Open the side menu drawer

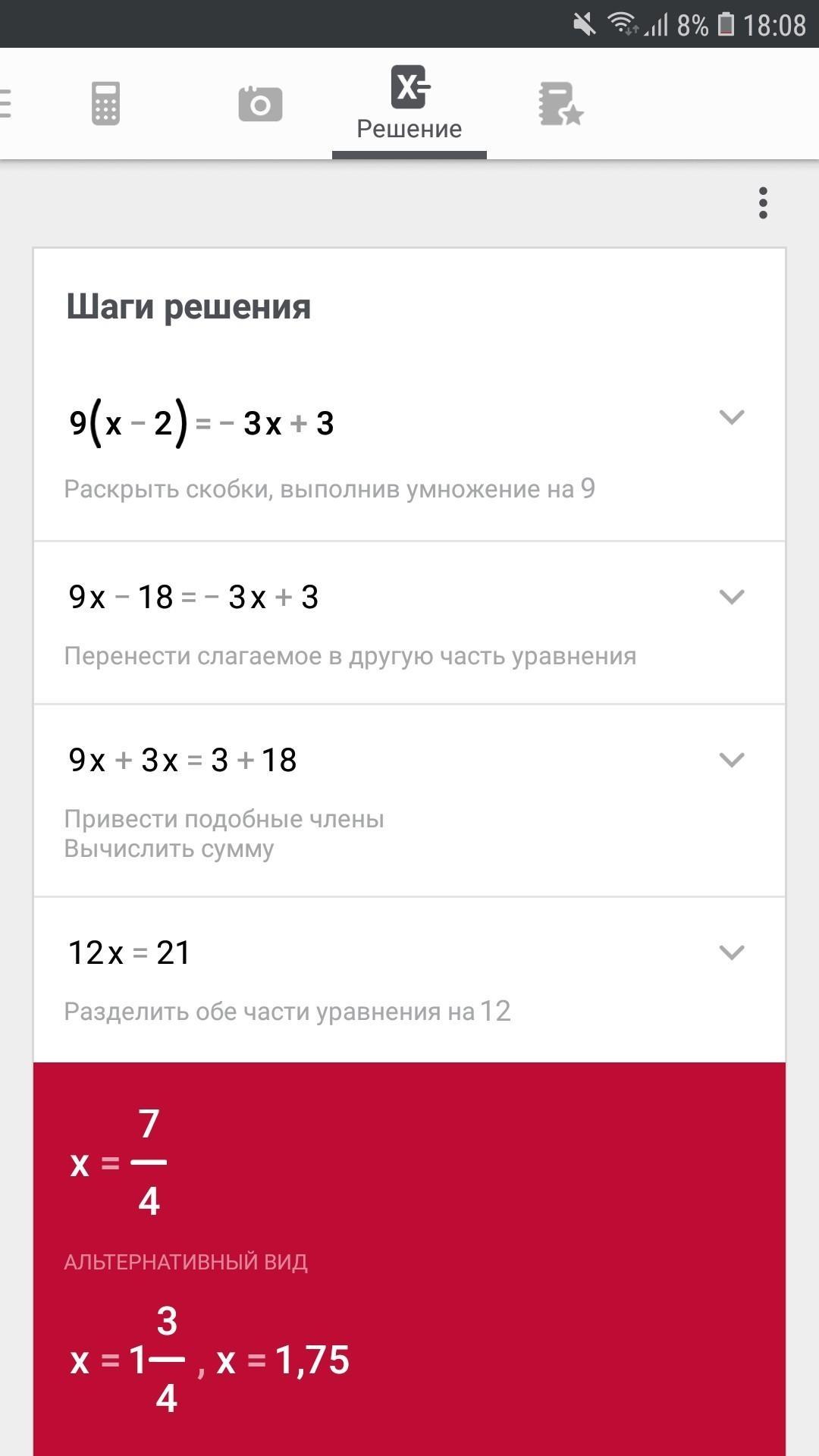[6, 103]
